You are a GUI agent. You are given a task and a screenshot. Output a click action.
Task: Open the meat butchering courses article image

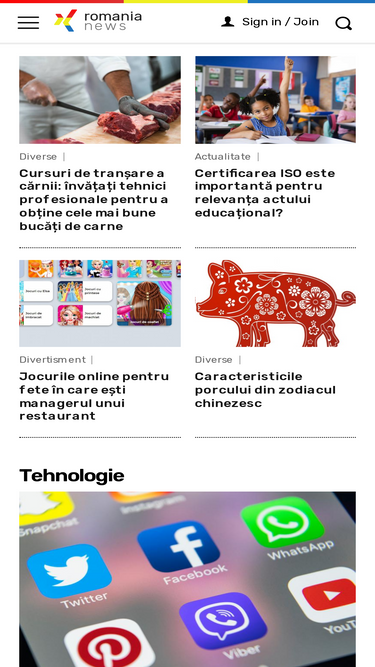click(x=100, y=100)
